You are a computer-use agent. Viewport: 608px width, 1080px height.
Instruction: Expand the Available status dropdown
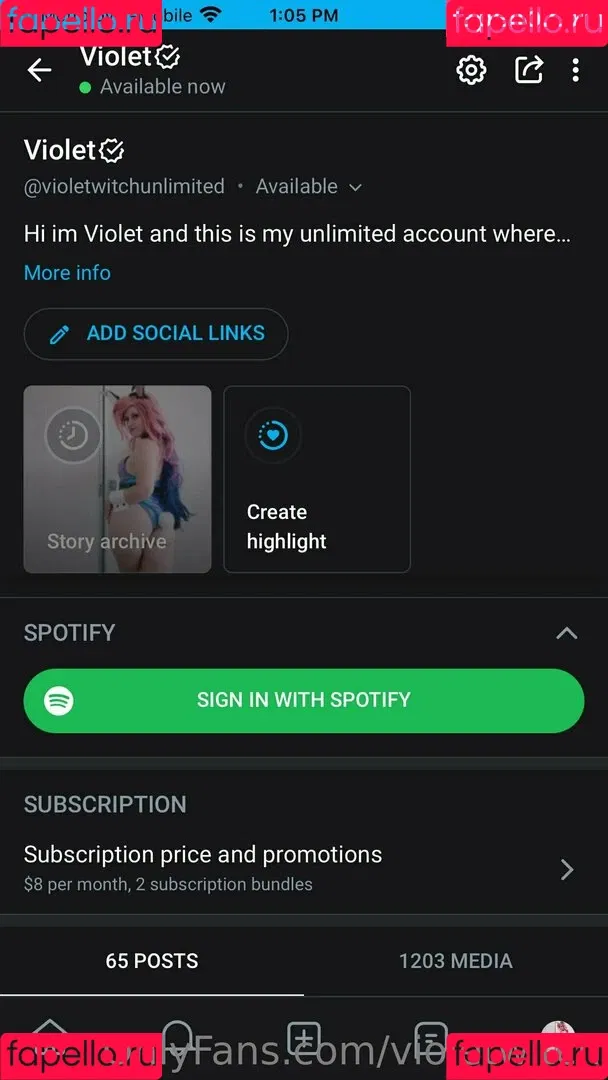(309, 187)
